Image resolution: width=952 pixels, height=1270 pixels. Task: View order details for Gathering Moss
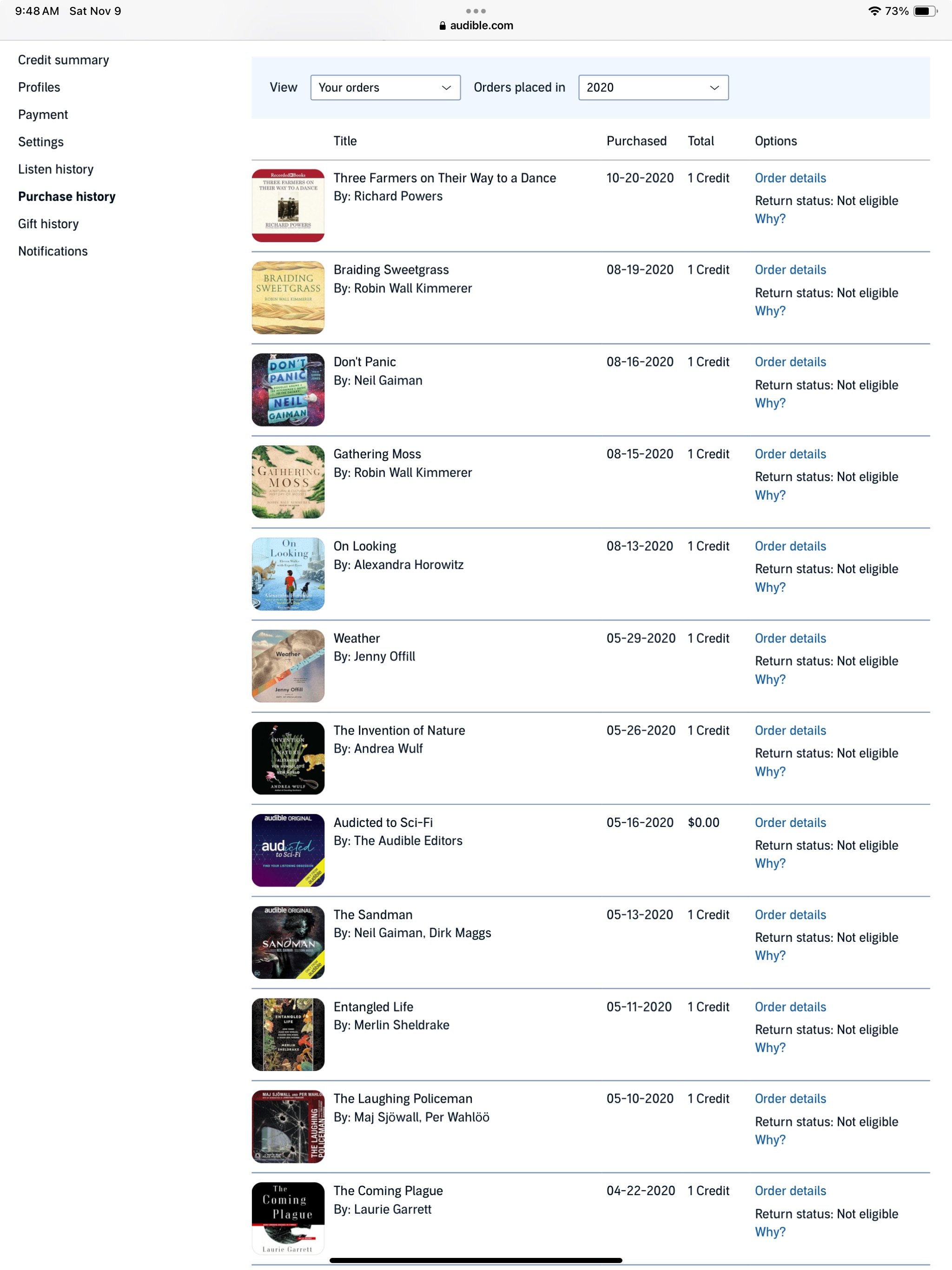pyautogui.click(x=790, y=454)
